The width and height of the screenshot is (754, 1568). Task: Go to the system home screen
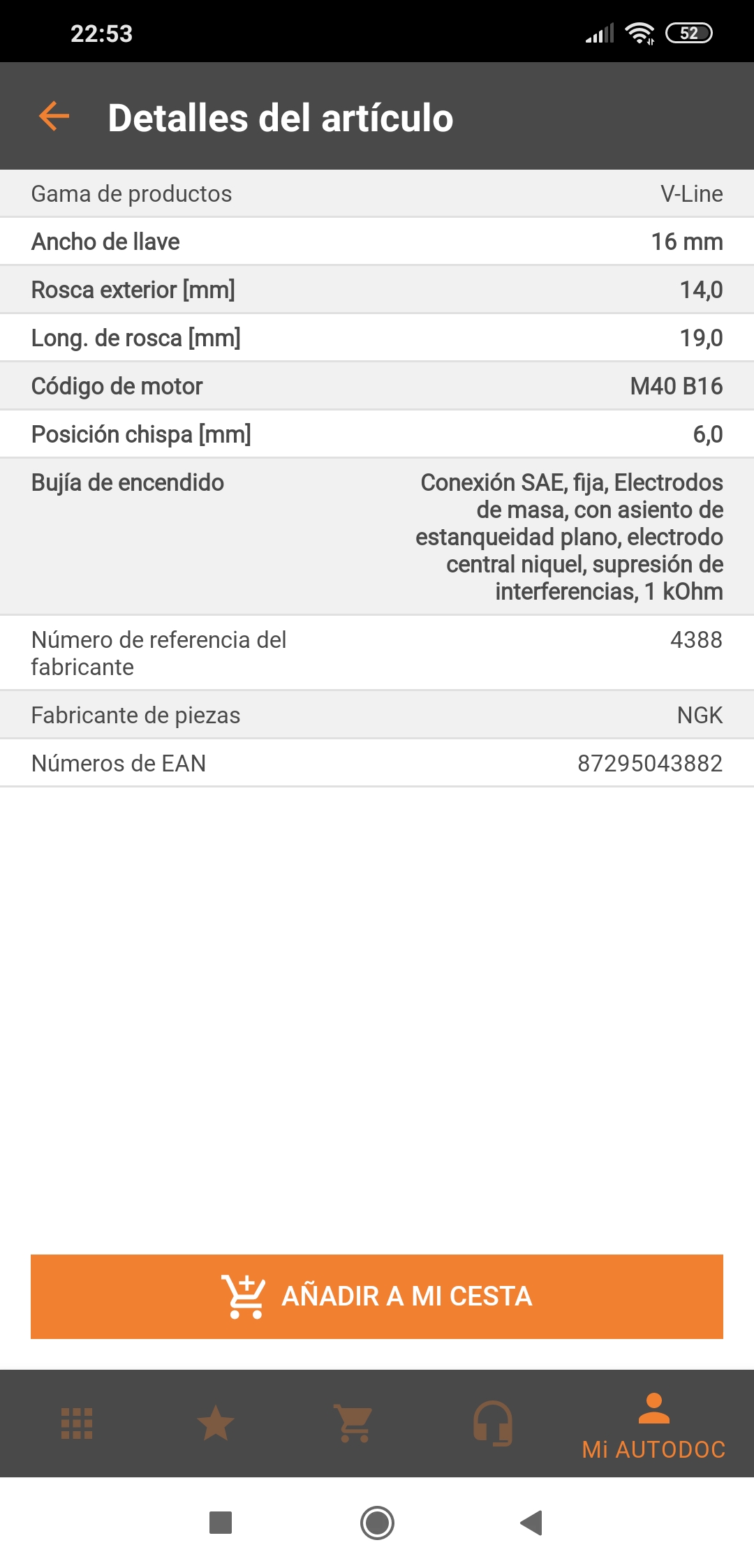pyautogui.click(x=377, y=1523)
